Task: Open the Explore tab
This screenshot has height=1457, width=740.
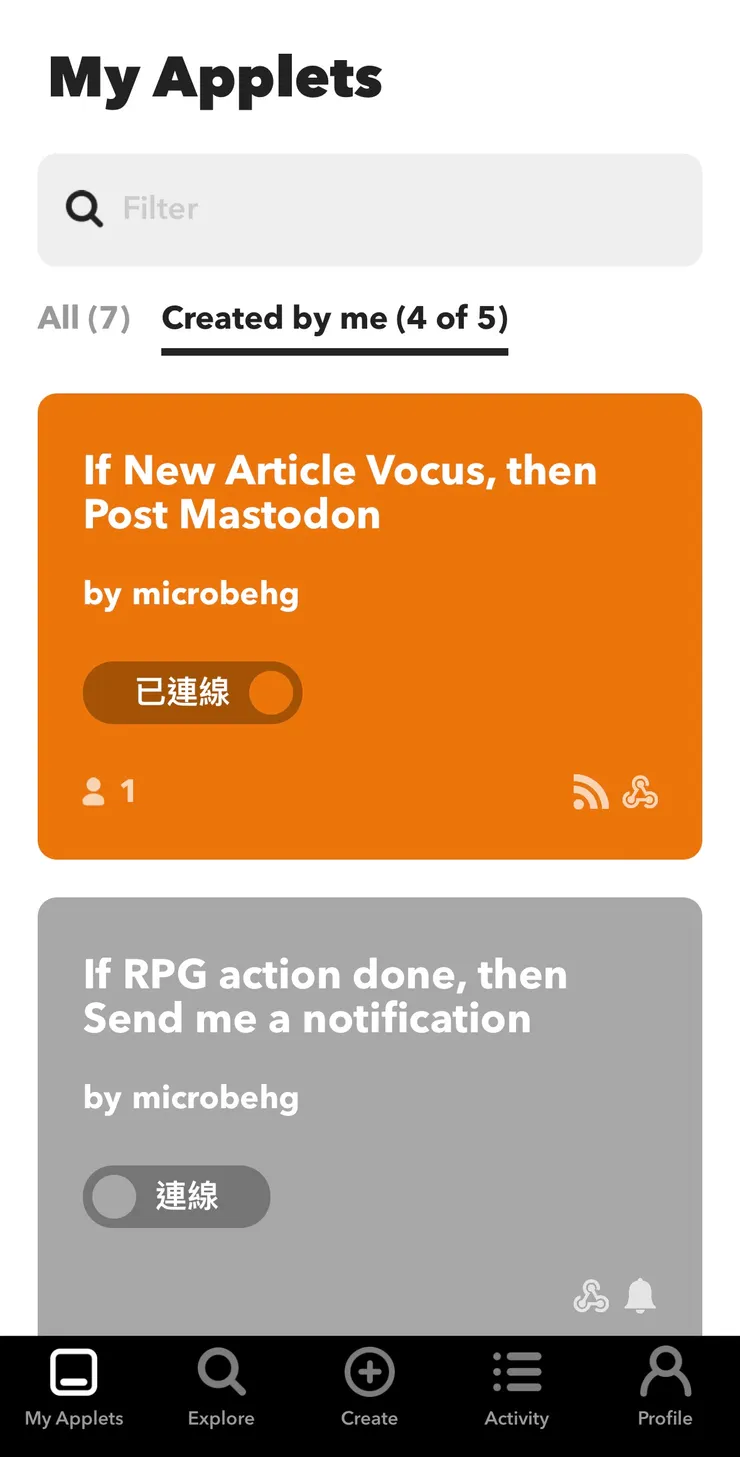Action: click(221, 1389)
